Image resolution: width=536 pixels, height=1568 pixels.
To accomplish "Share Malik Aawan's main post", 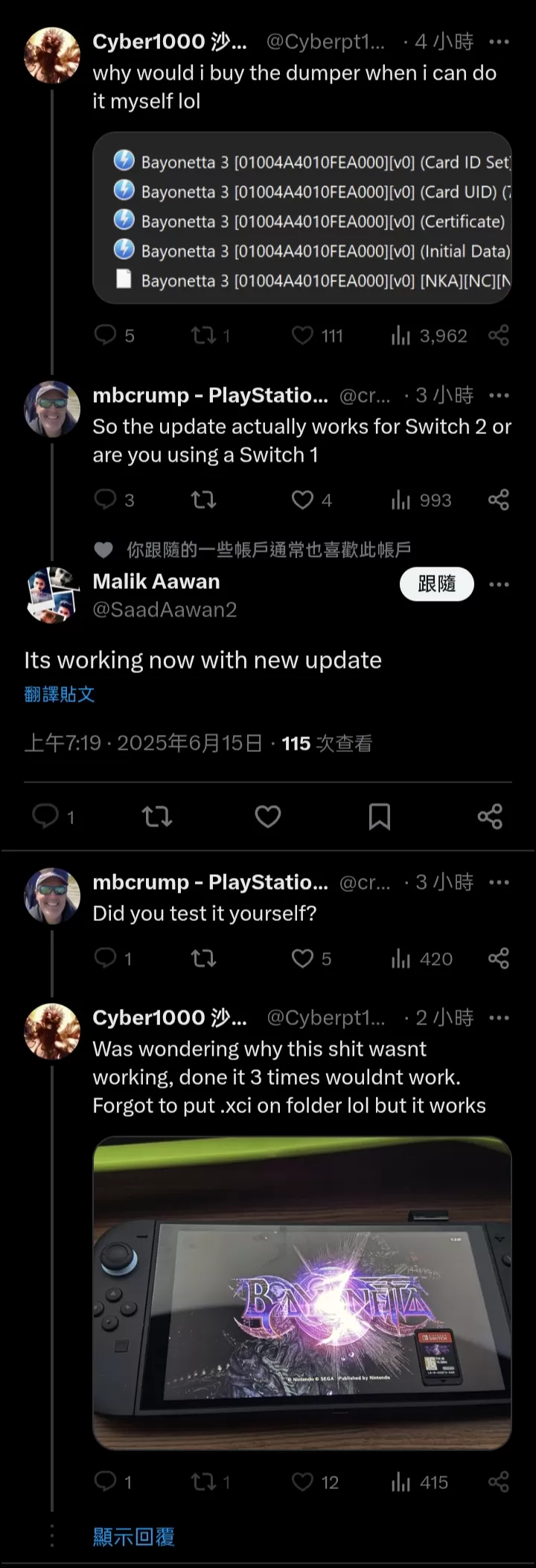I will tap(490, 817).
